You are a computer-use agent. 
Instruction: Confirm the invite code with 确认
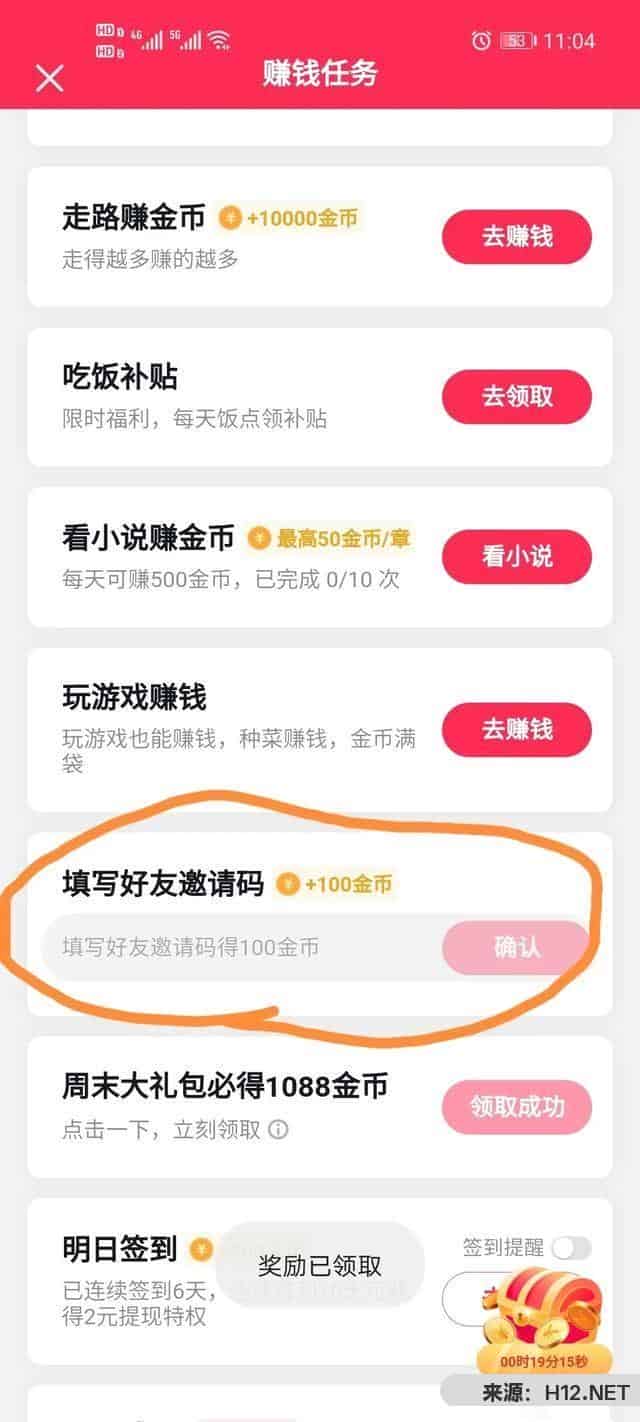coord(517,946)
